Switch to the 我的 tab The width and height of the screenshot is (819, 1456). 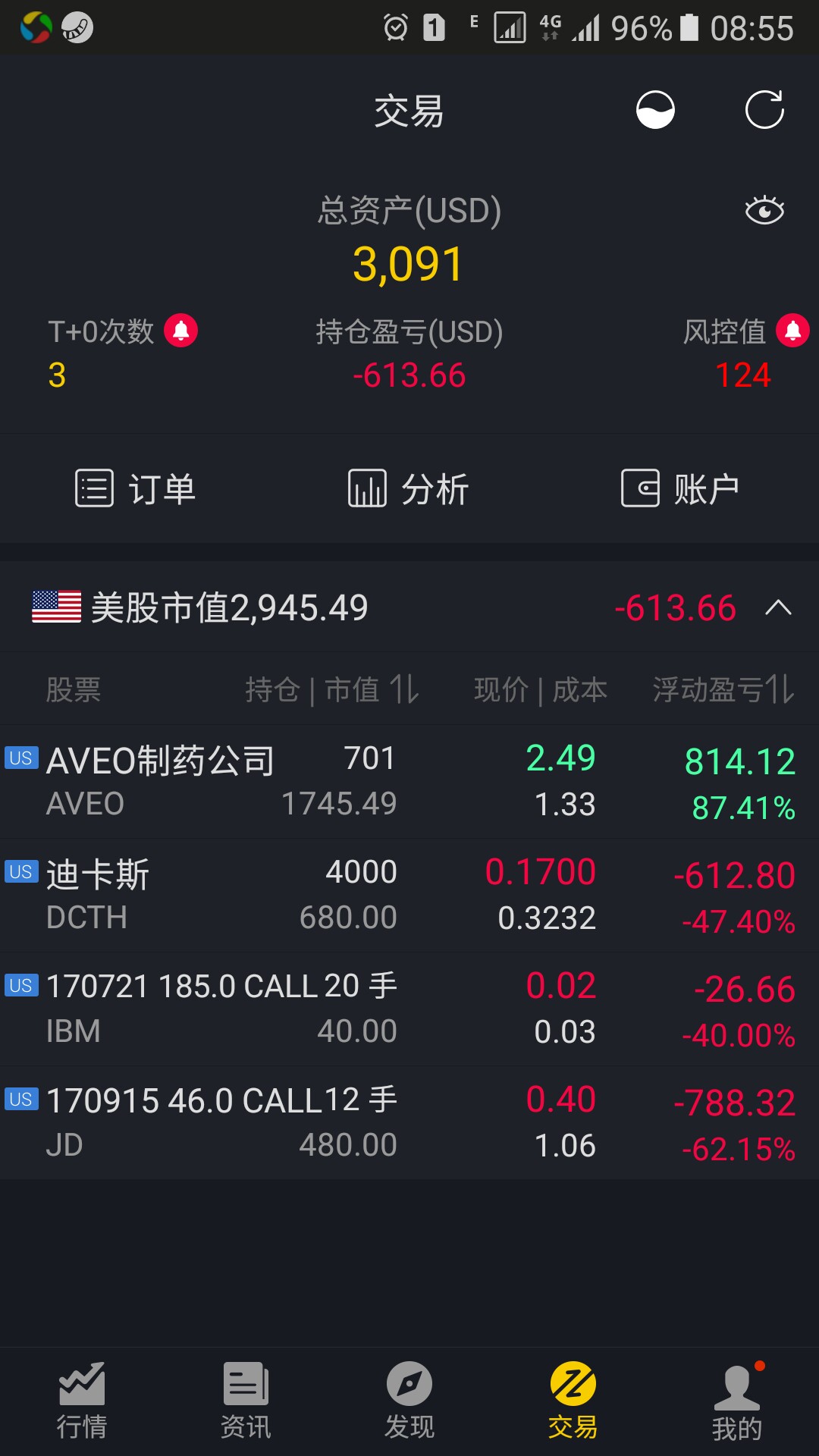[737, 1401]
